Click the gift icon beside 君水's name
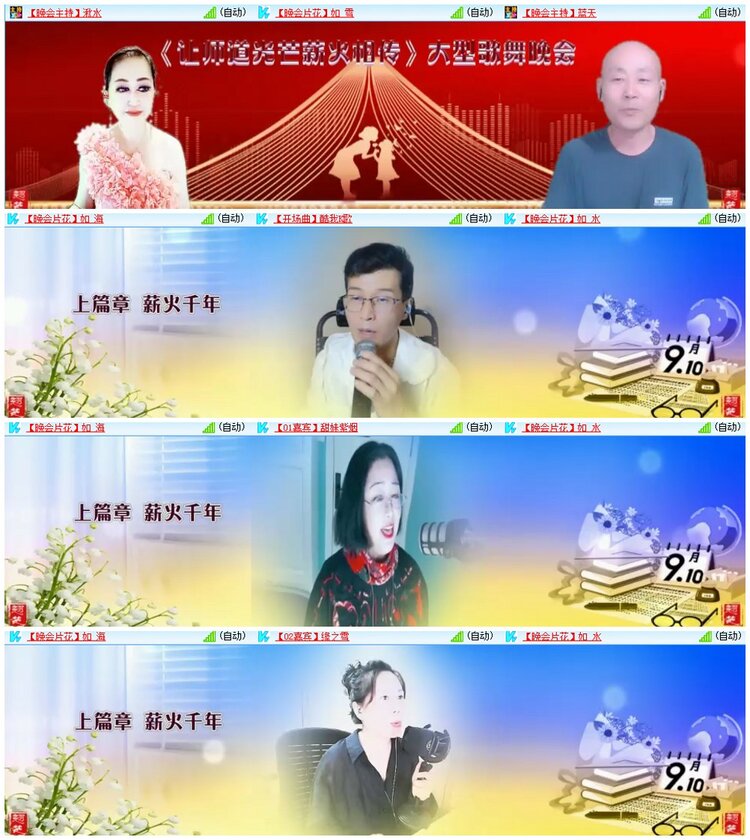 pos(14,10)
